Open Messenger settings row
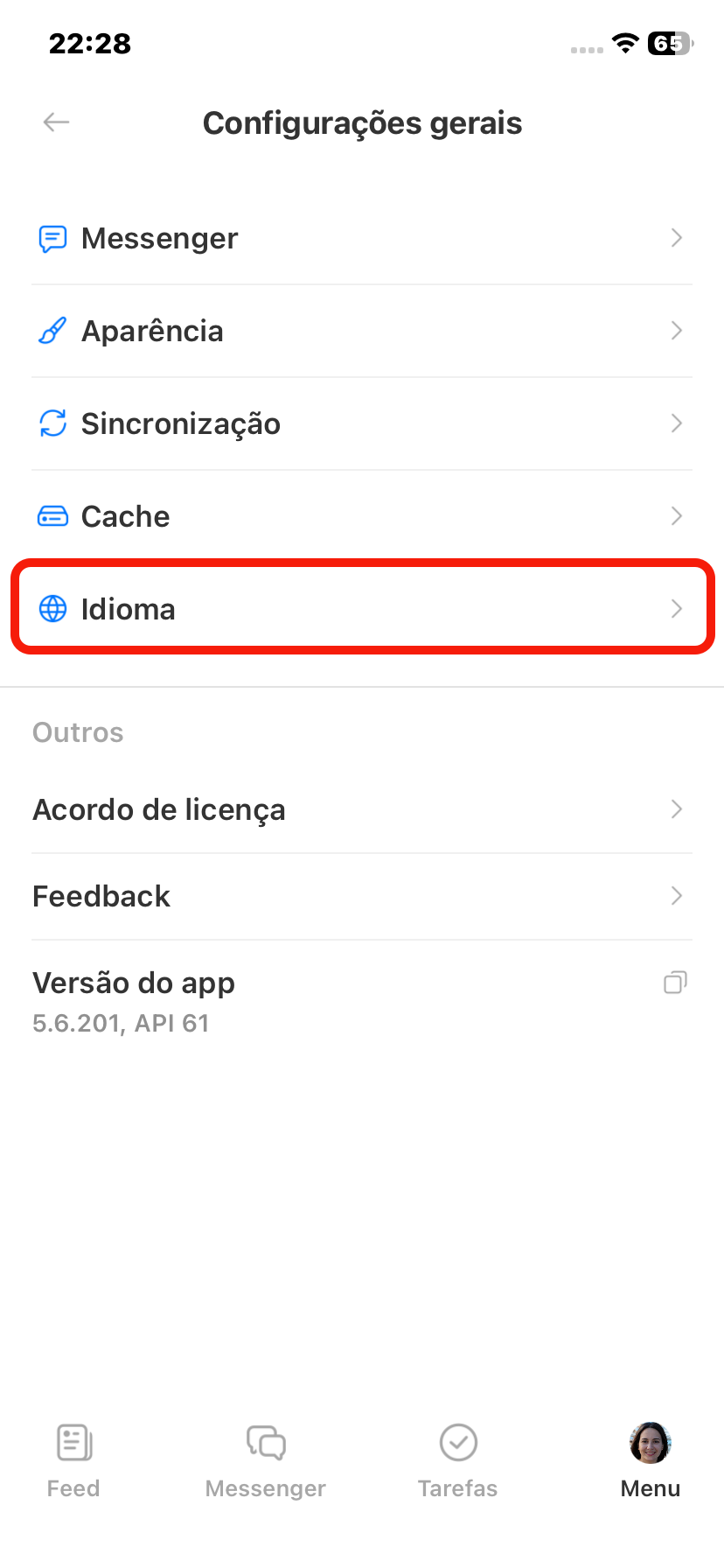 (x=362, y=238)
